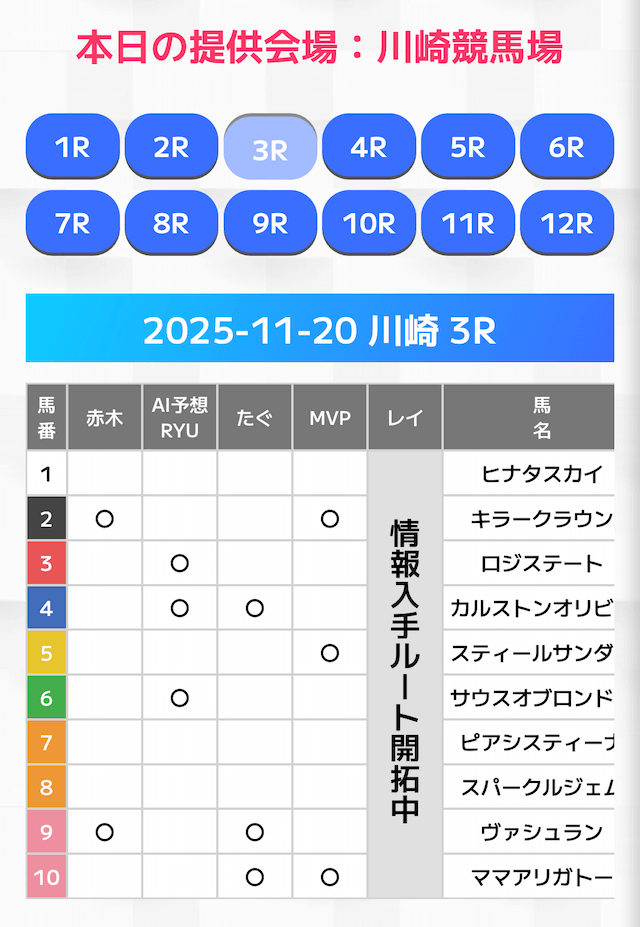Go to race 7R
Image resolution: width=640 pixels, height=927 pixels.
pos(72,223)
